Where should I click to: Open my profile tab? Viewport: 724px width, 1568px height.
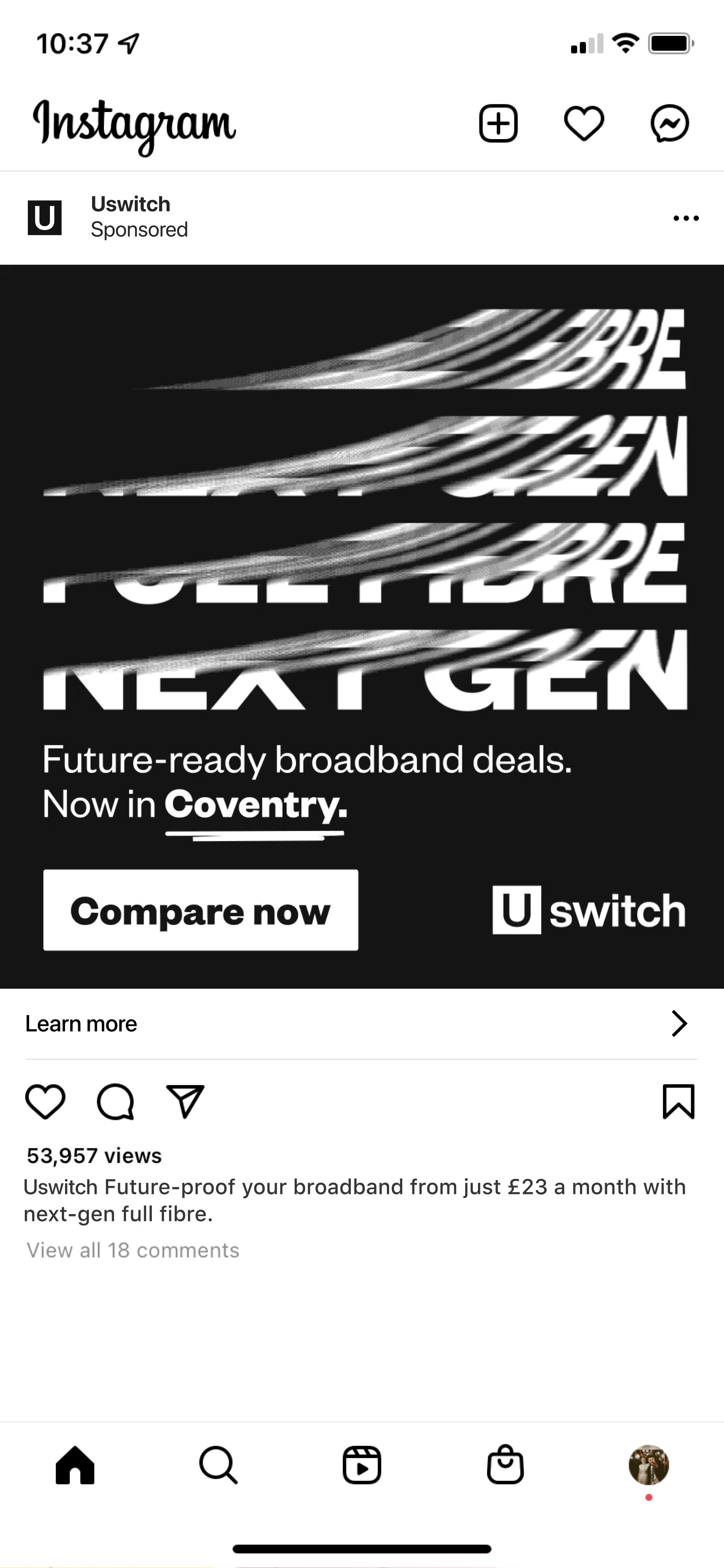[x=649, y=1465]
